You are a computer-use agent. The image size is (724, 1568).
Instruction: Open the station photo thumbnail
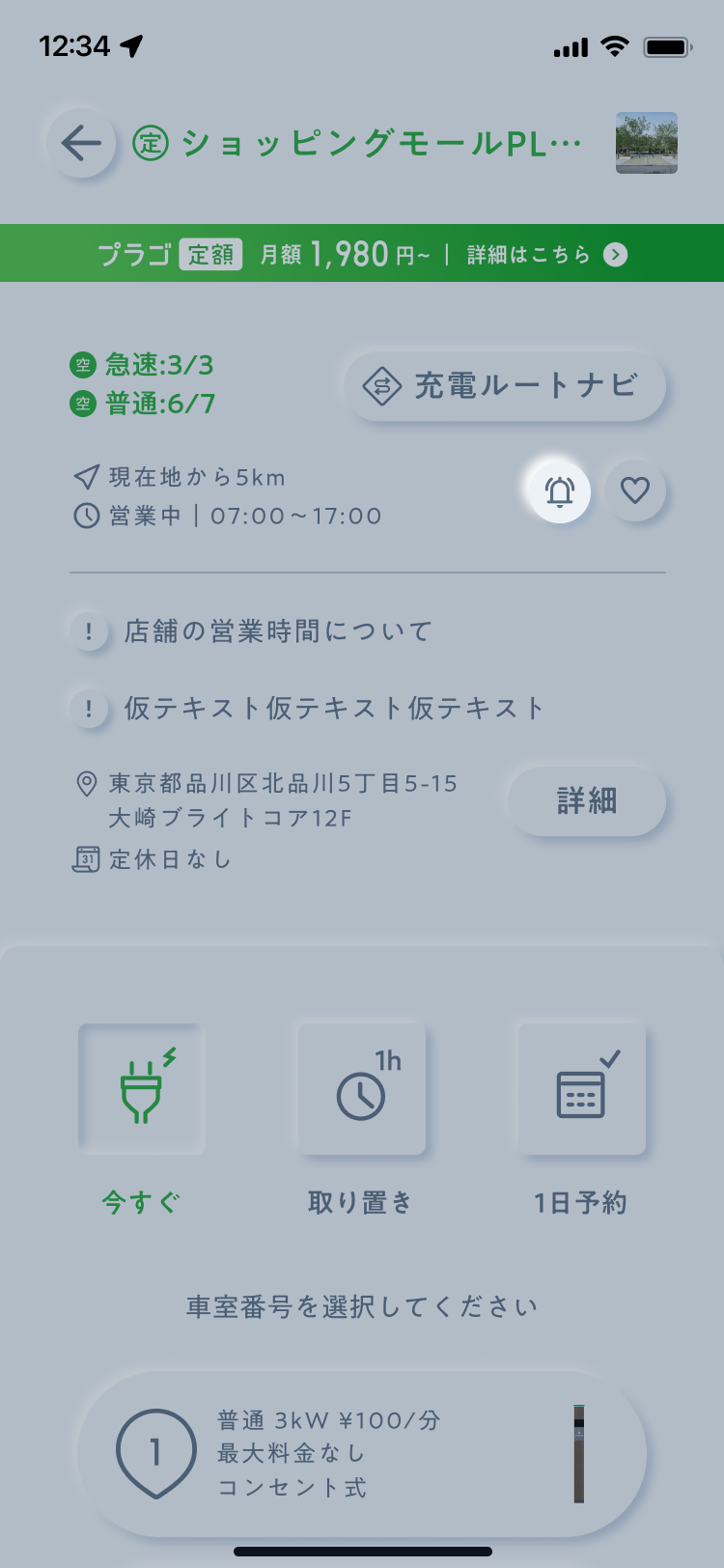(646, 143)
